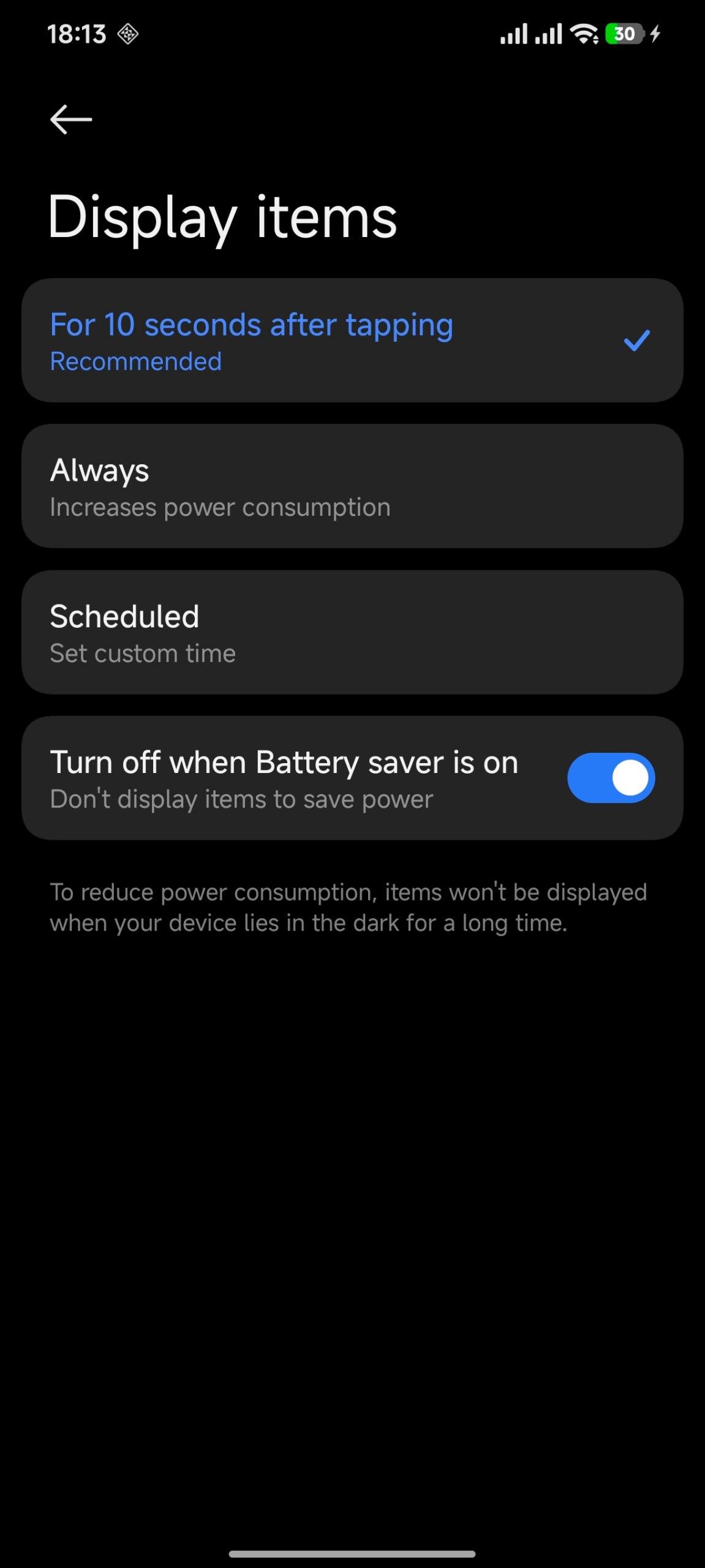Disable Turn off when Battery saver is on
Screen dimensions: 705x1568
(611, 778)
